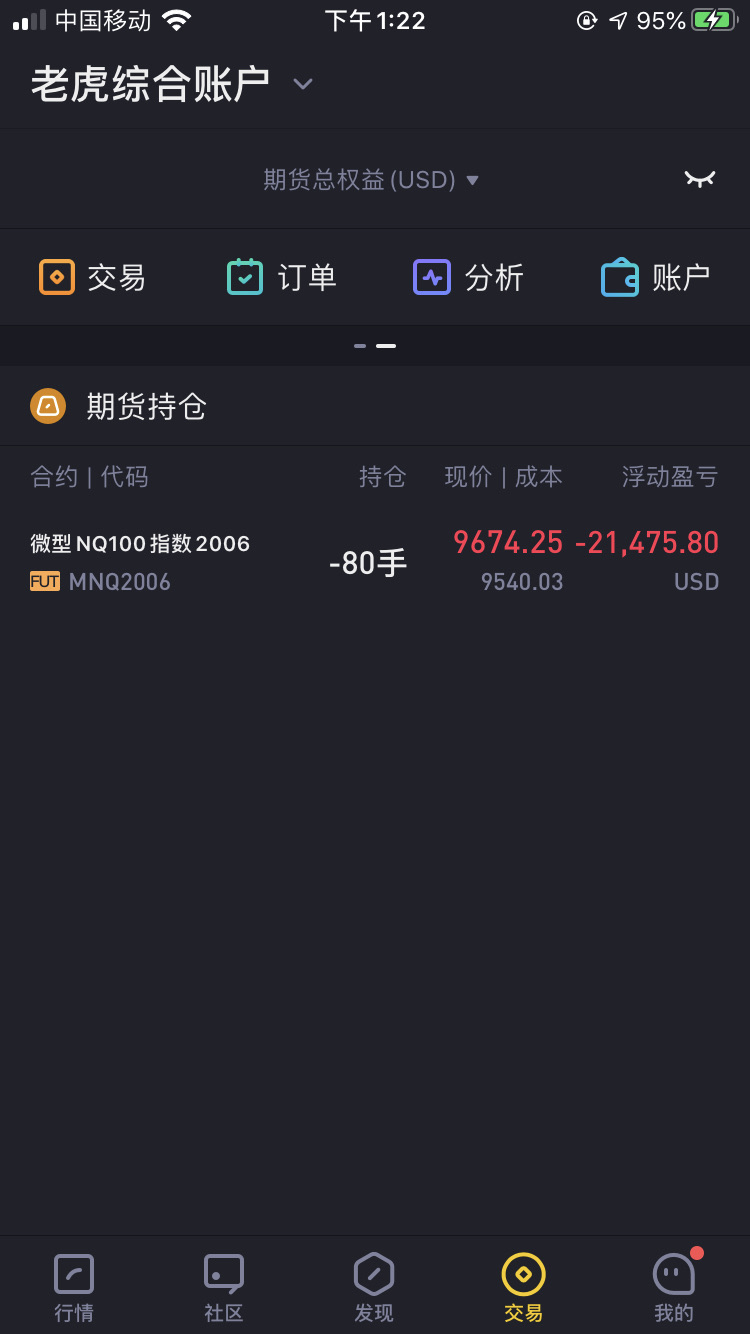Open the 分析 analysis shortcut
750x1334 pixels.
coord(468,277)
